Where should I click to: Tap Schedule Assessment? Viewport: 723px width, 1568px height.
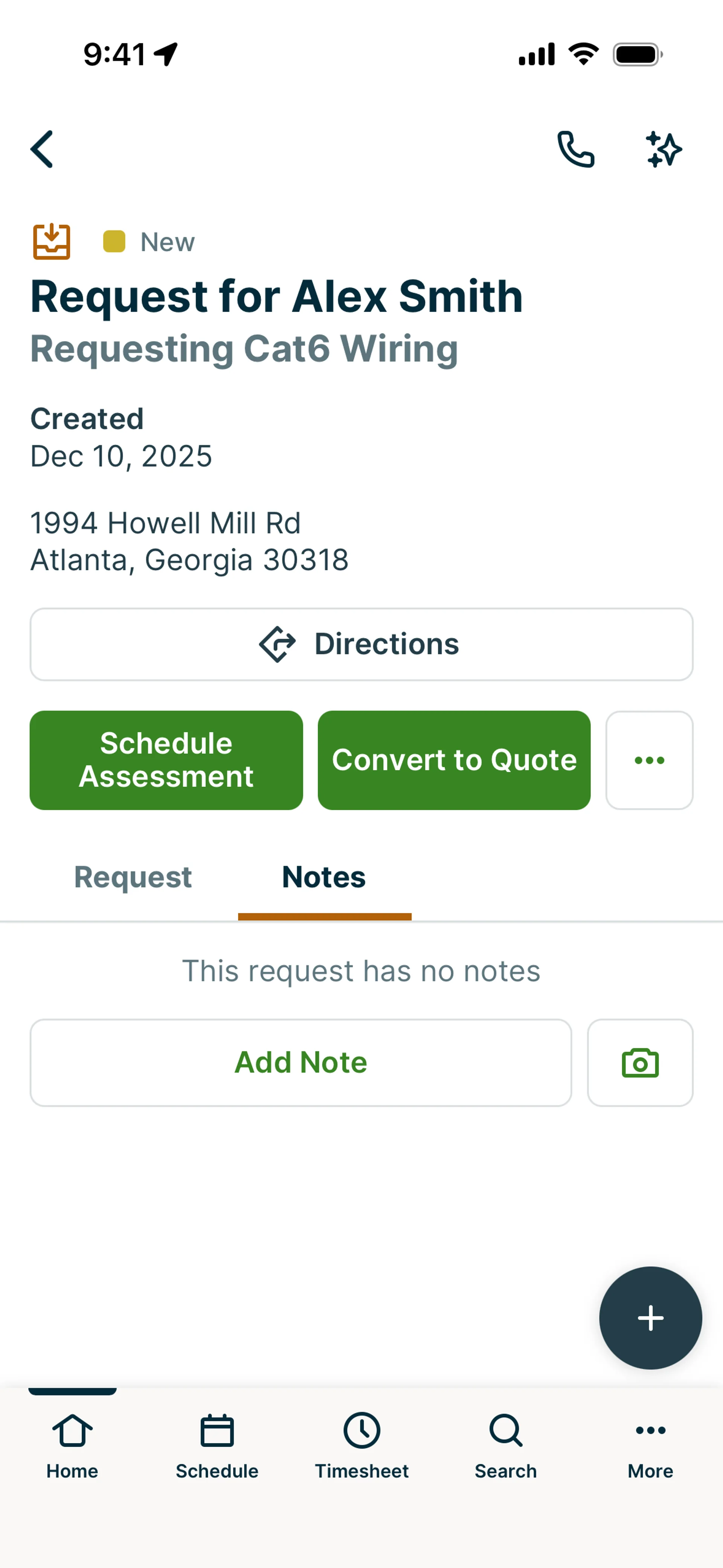[x=166, y=760]
